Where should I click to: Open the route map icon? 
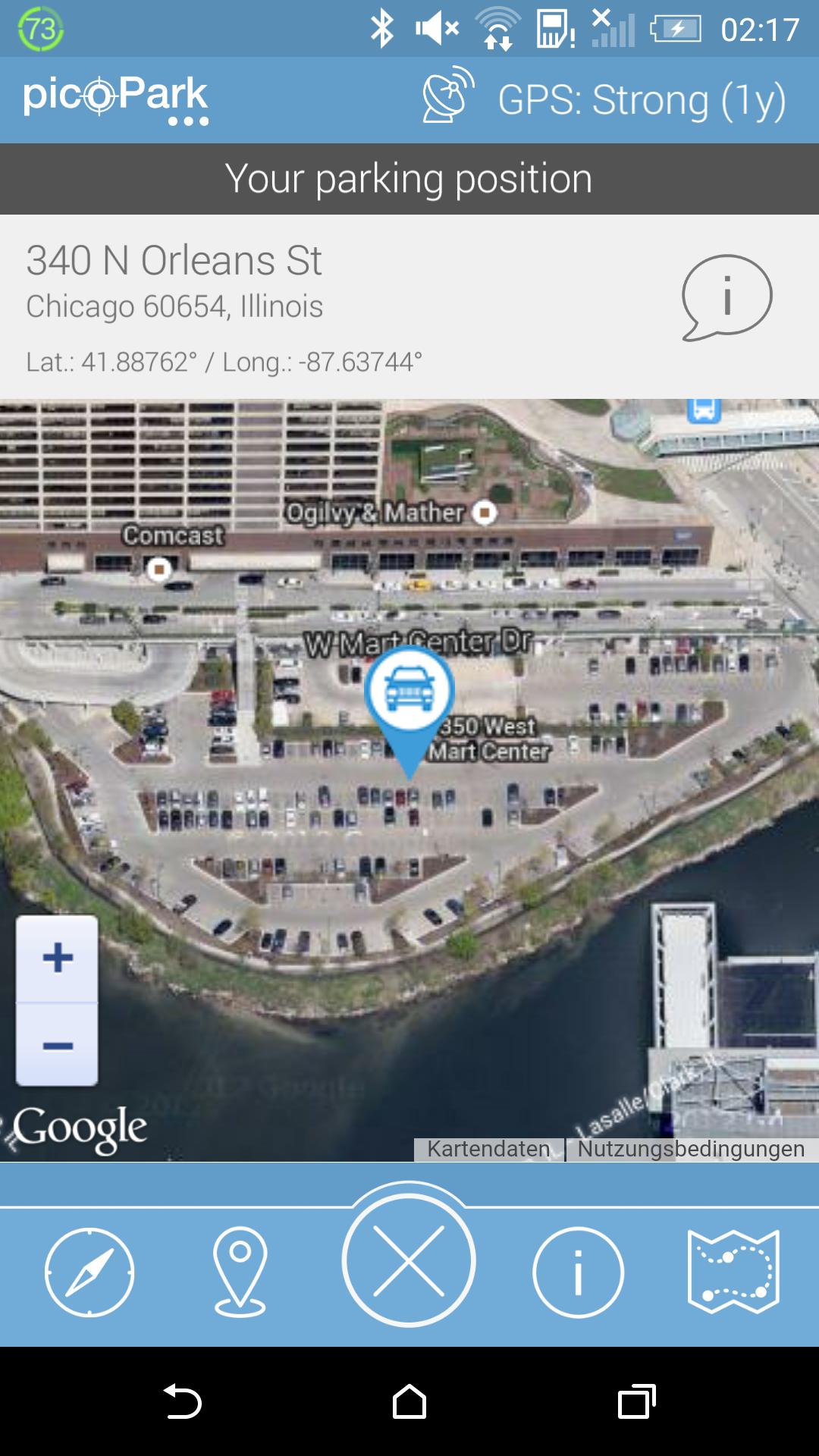coord(733,1272)
